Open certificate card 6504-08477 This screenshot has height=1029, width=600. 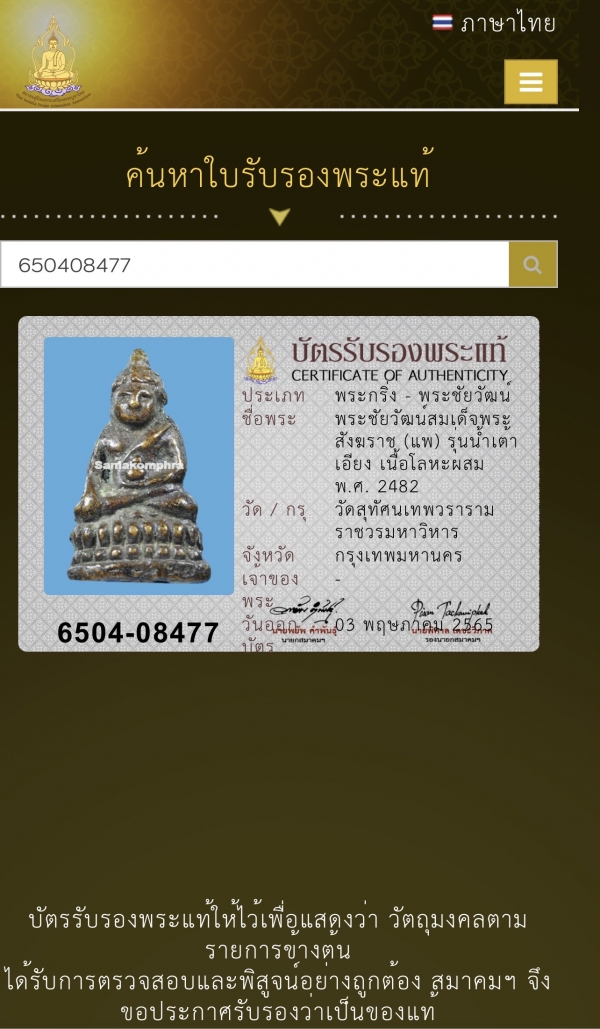coord(278,484)
